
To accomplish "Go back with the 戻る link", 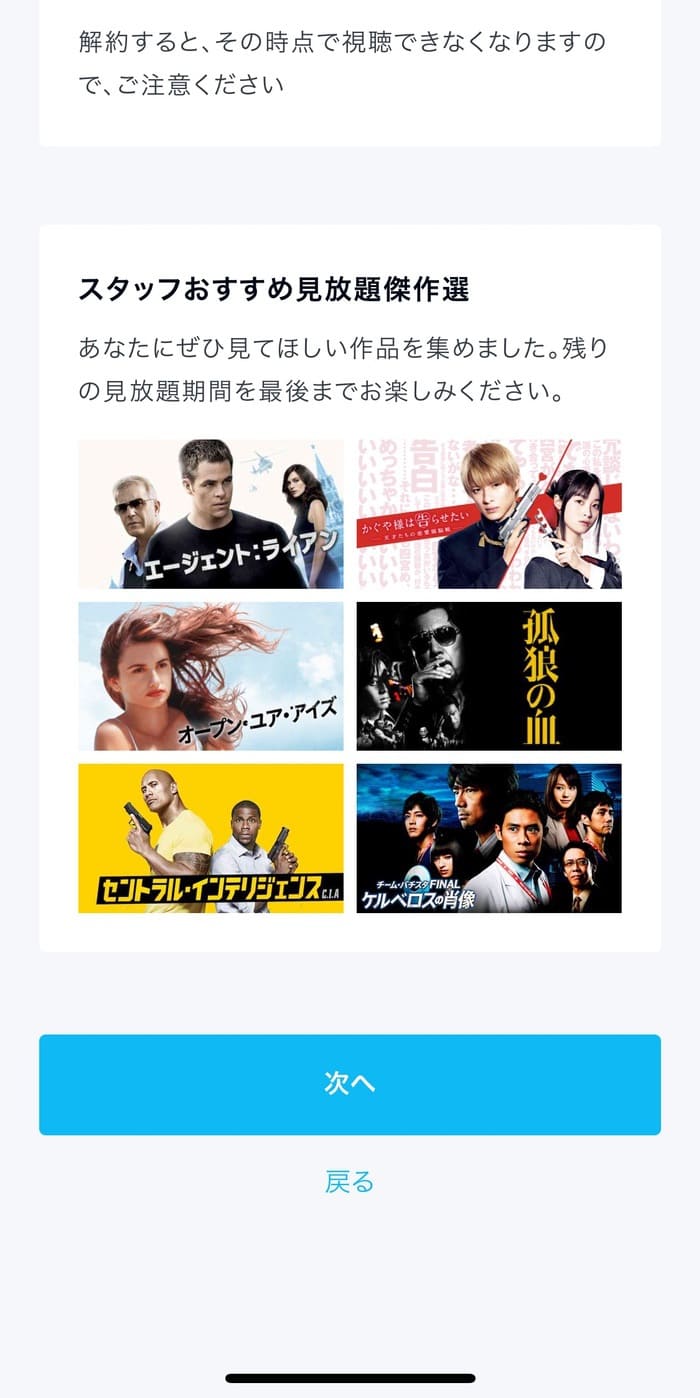I will (350, 1182).
